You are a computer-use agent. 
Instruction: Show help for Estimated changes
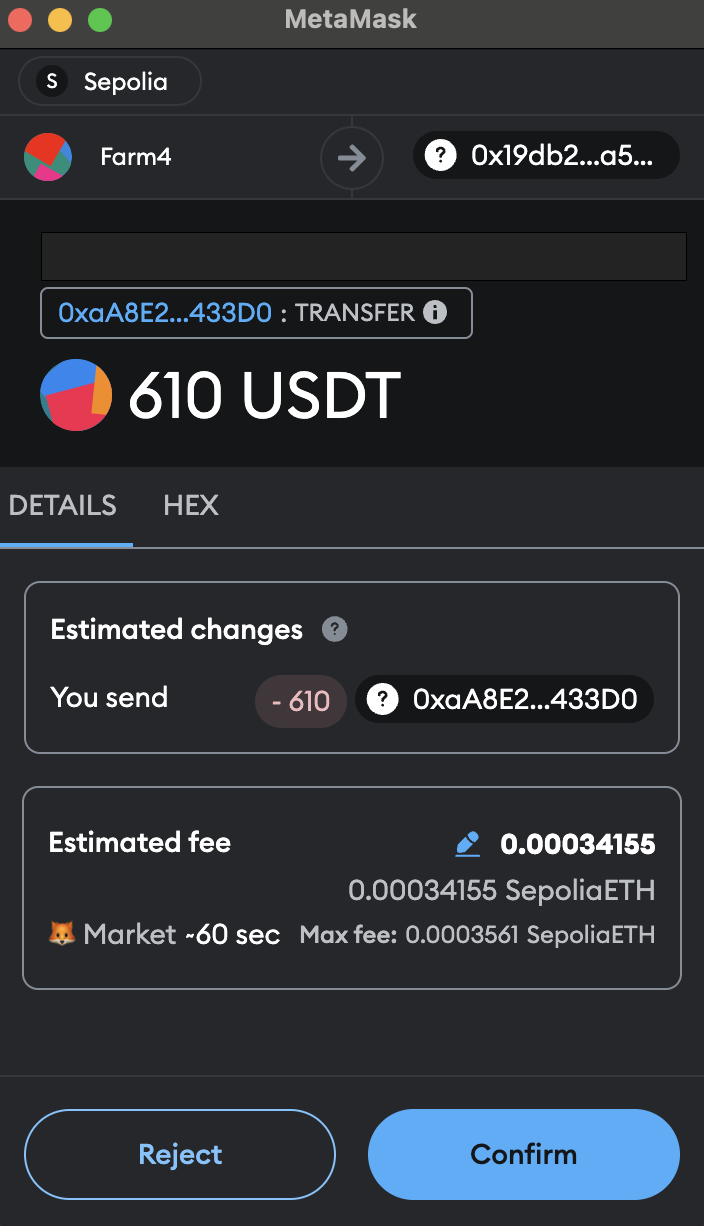coord(335,630)
